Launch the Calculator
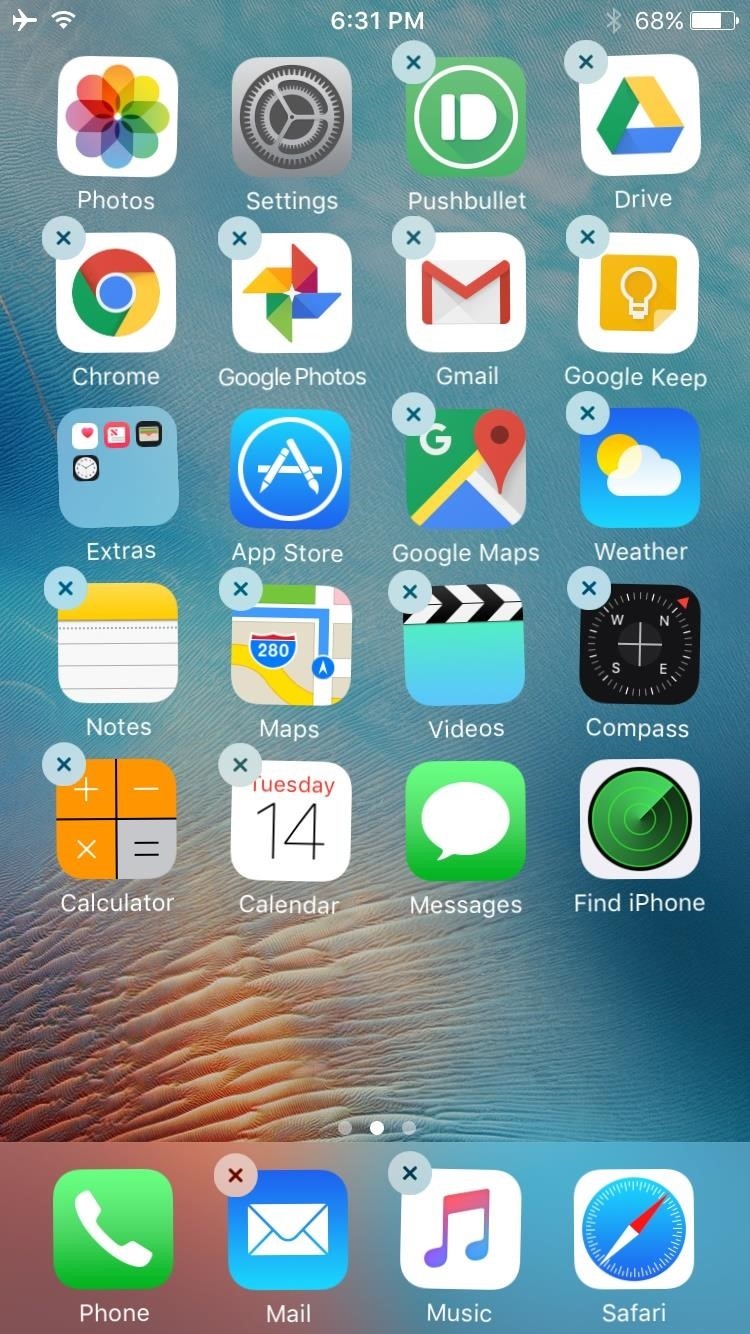The image size is (750, 1334). [116, 818]
